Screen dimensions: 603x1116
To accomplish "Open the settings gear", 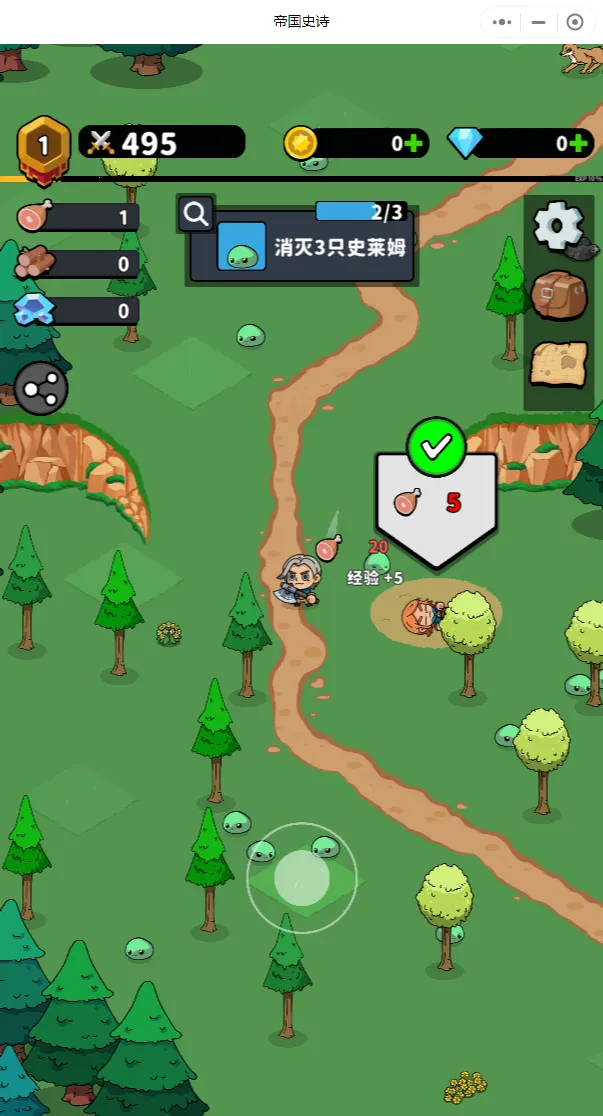I will (558, 227).
